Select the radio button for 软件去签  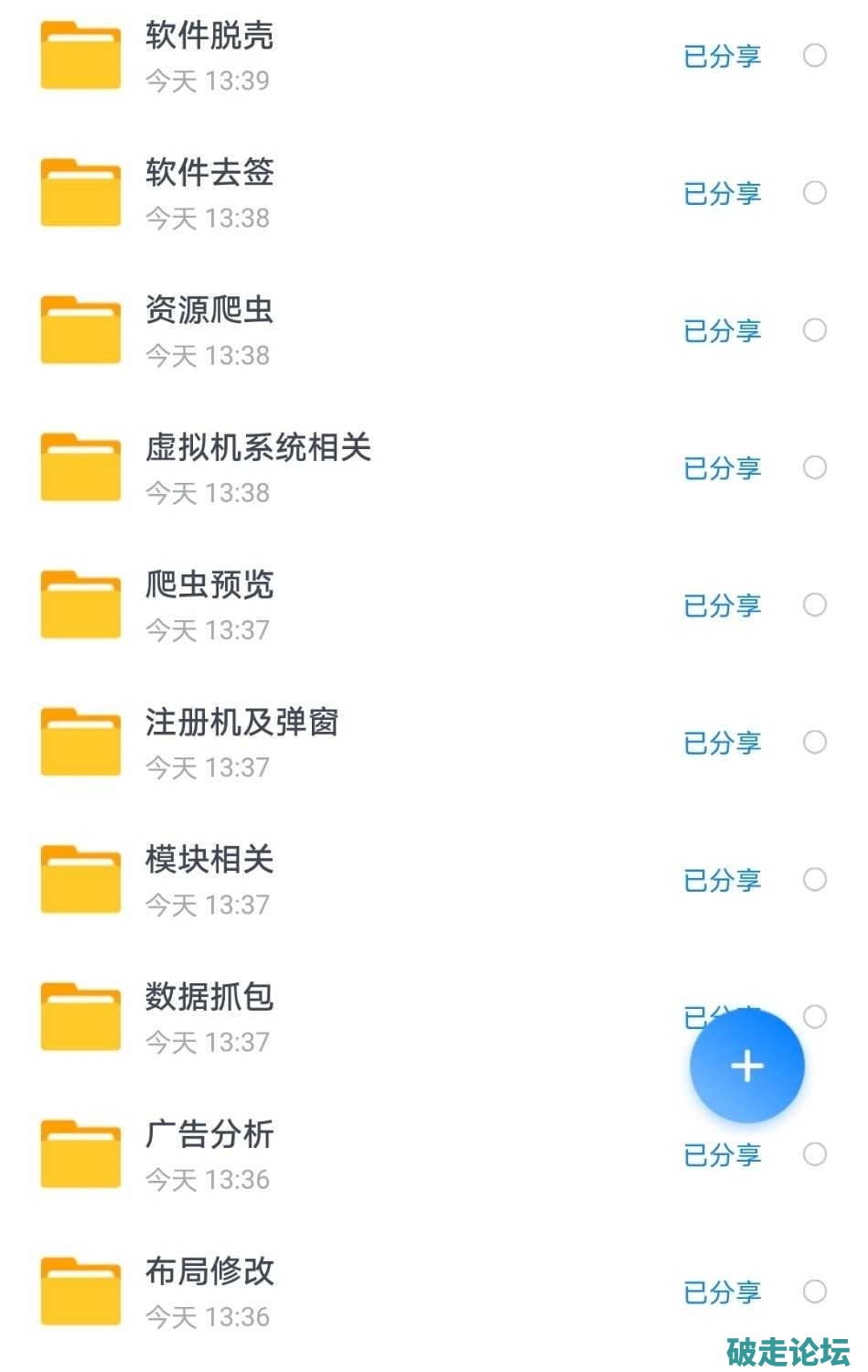pyautogui.click(x=814, y=193)
